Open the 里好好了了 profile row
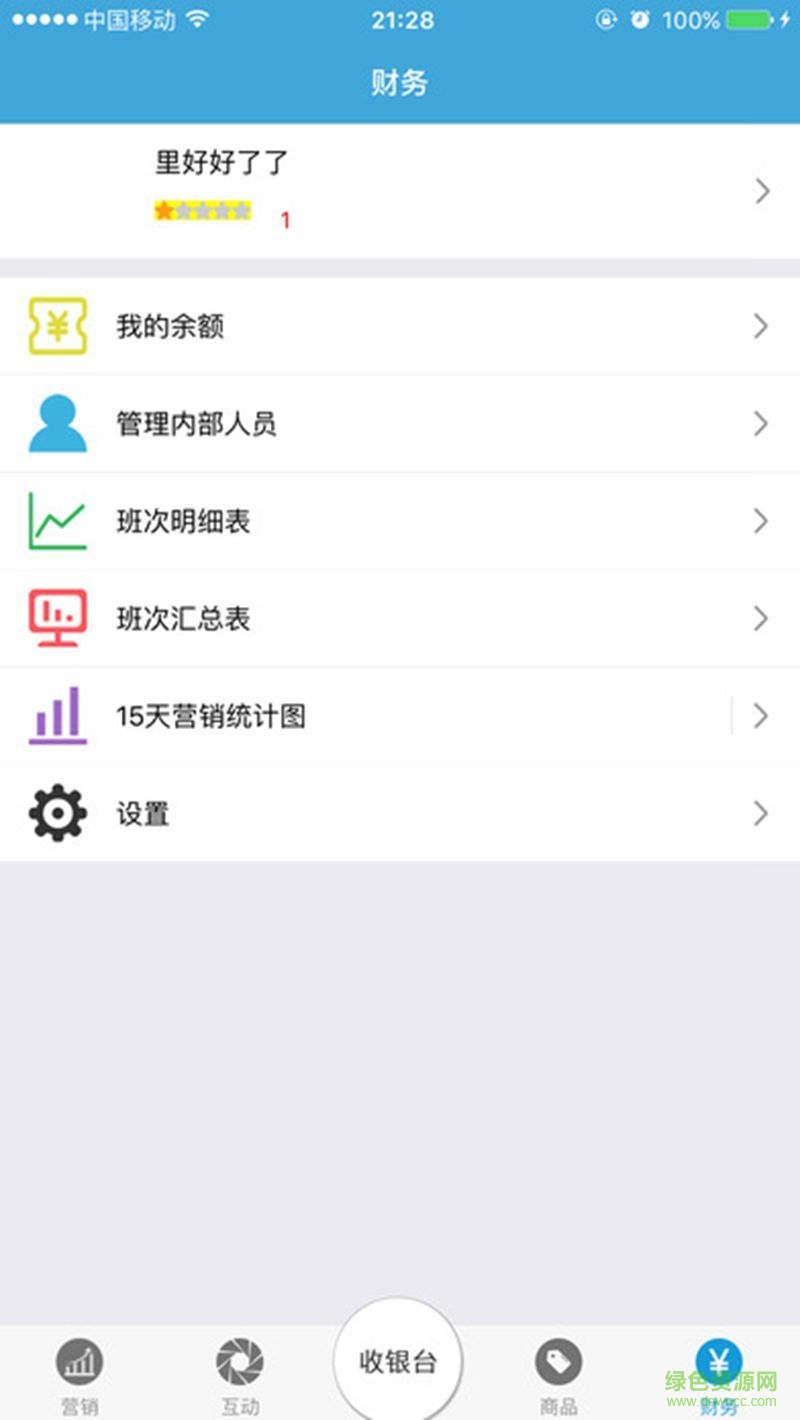 (x=400, y=190)
